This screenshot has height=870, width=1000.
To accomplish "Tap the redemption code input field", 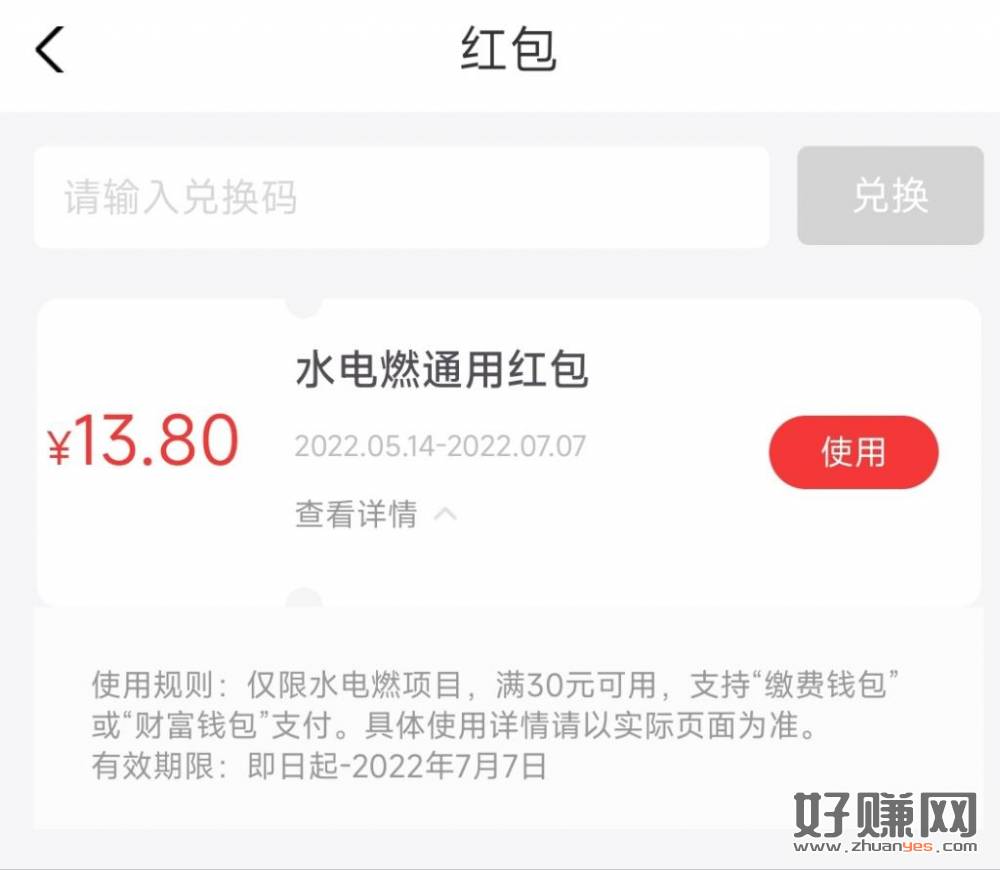I will [400, 197].
